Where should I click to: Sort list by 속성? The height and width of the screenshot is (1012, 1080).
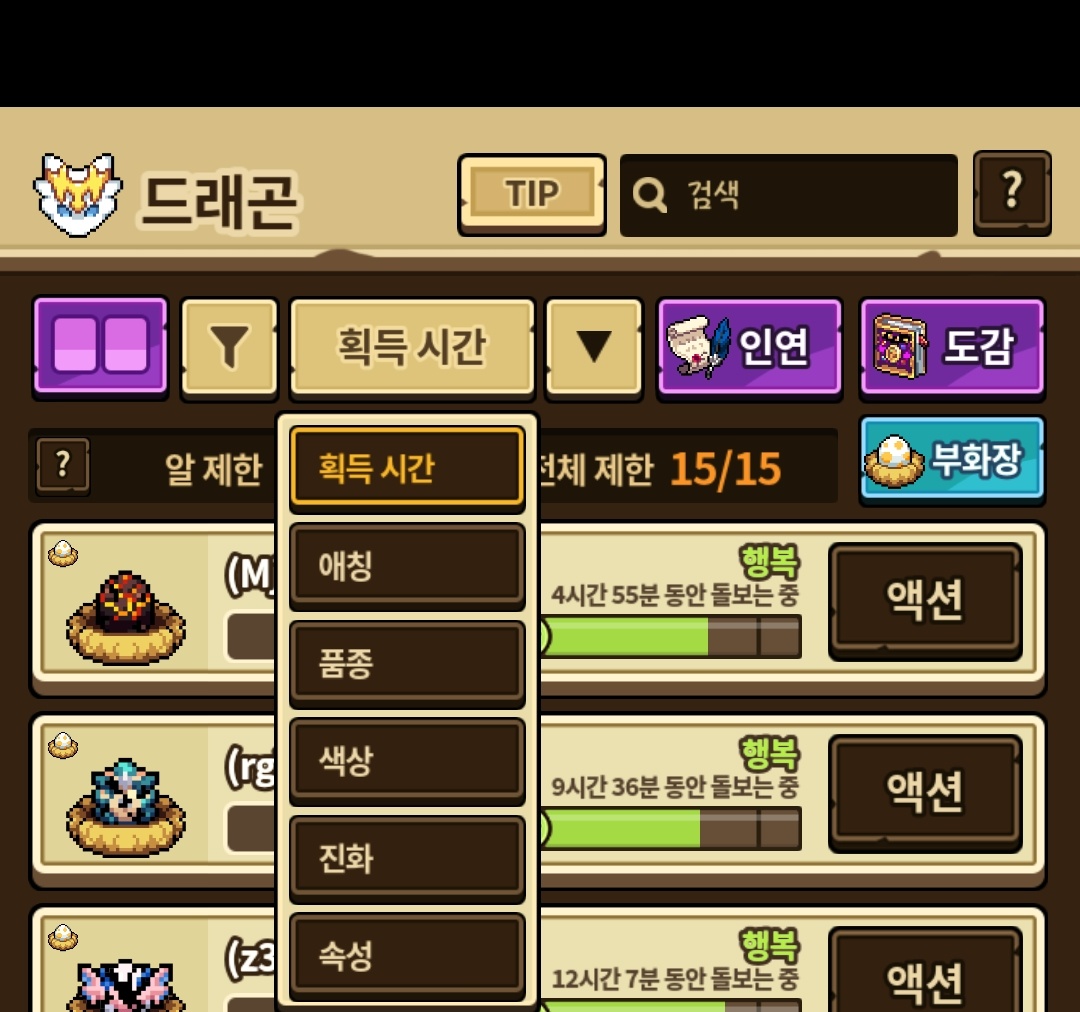(407, 955)
